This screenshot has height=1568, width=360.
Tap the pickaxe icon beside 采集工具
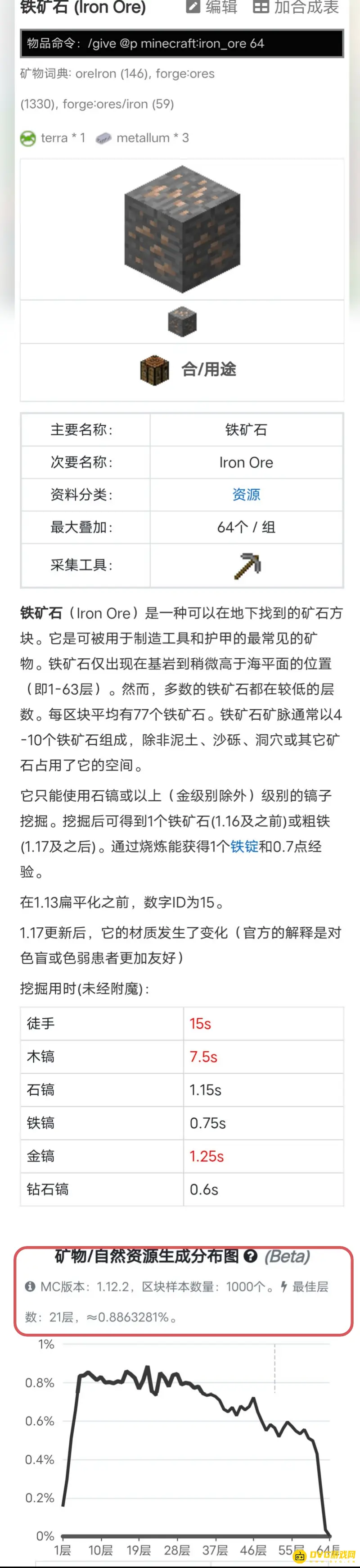(247, 565)
